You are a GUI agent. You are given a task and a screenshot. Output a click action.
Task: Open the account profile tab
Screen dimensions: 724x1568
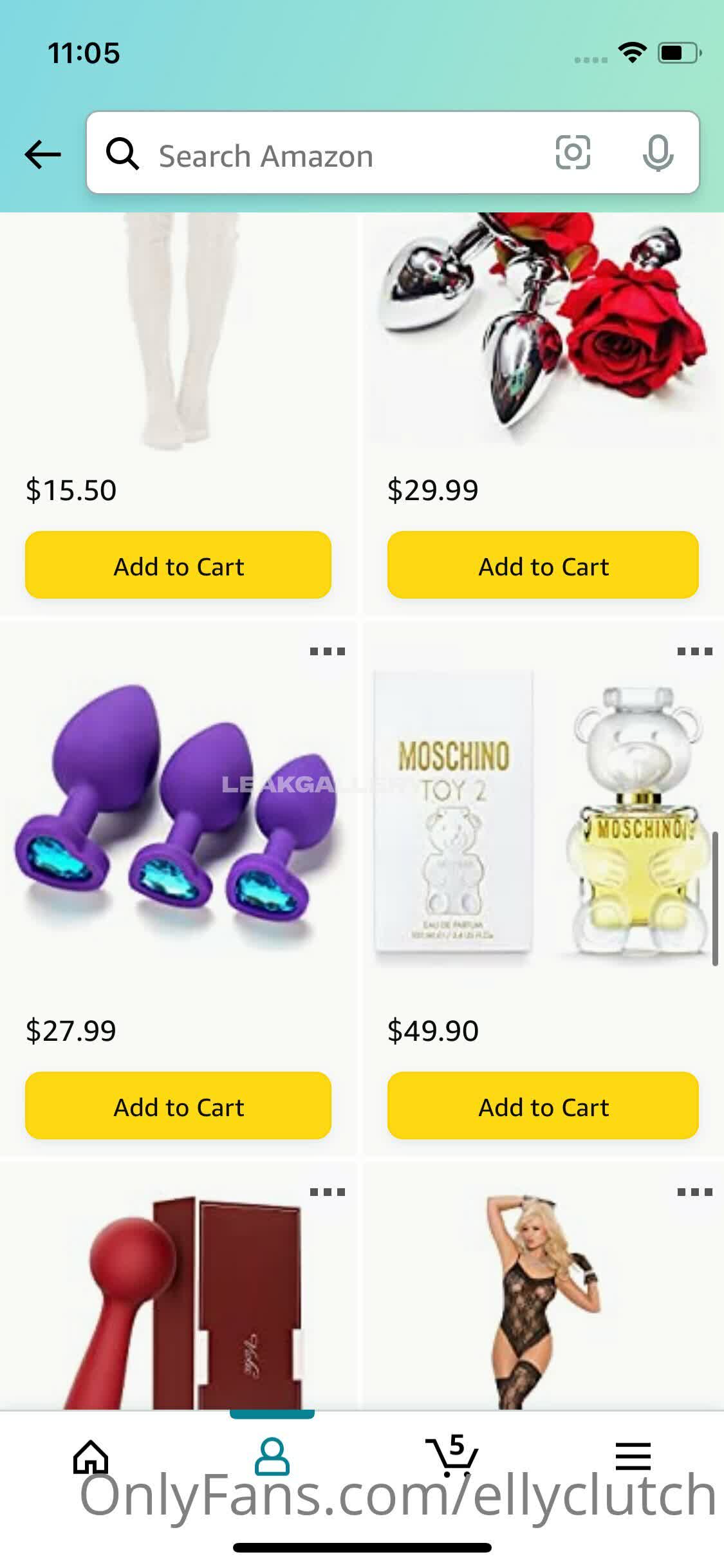pos(272,1457)
